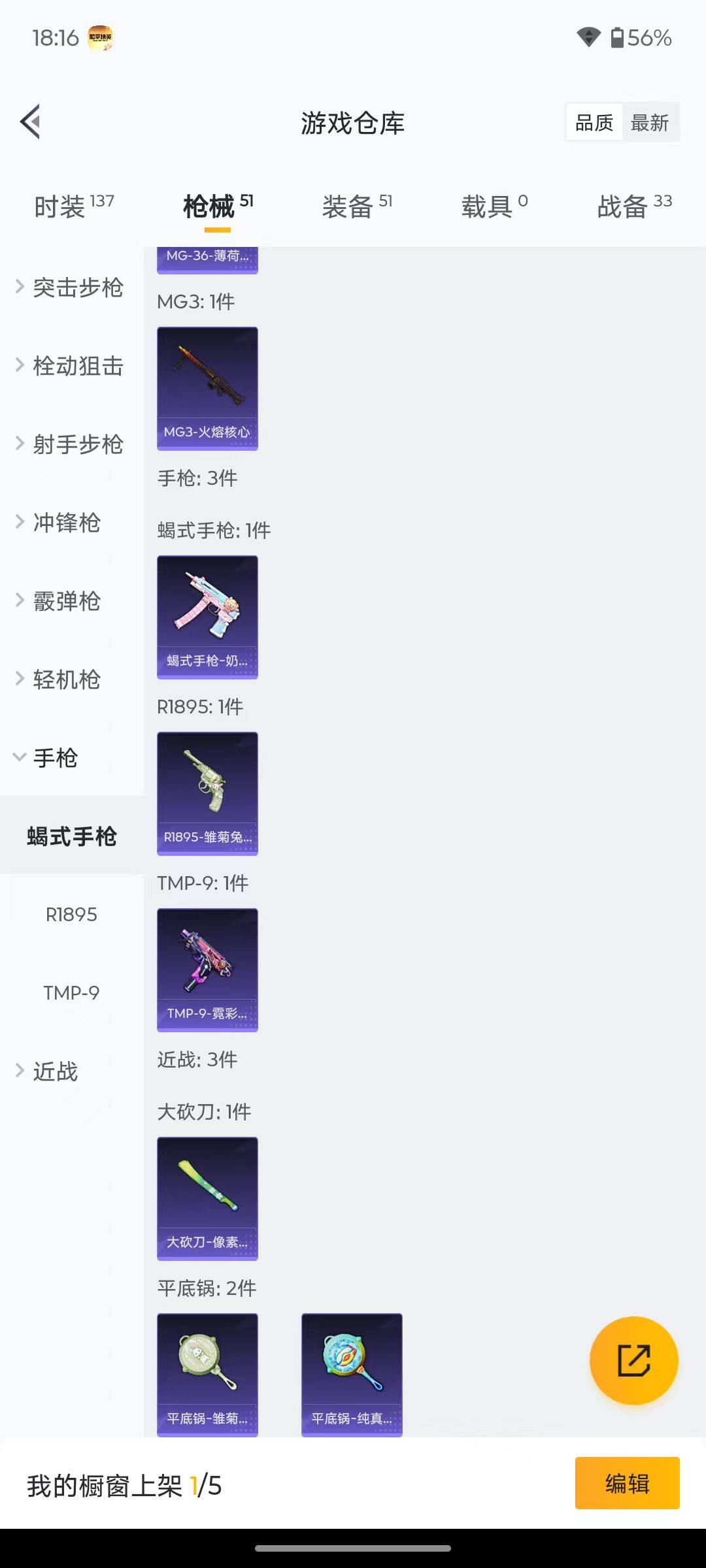Screen dimensions: 706x1568
Task: Expand the 近战 melee category
Action: click(x=55, y=1071)
